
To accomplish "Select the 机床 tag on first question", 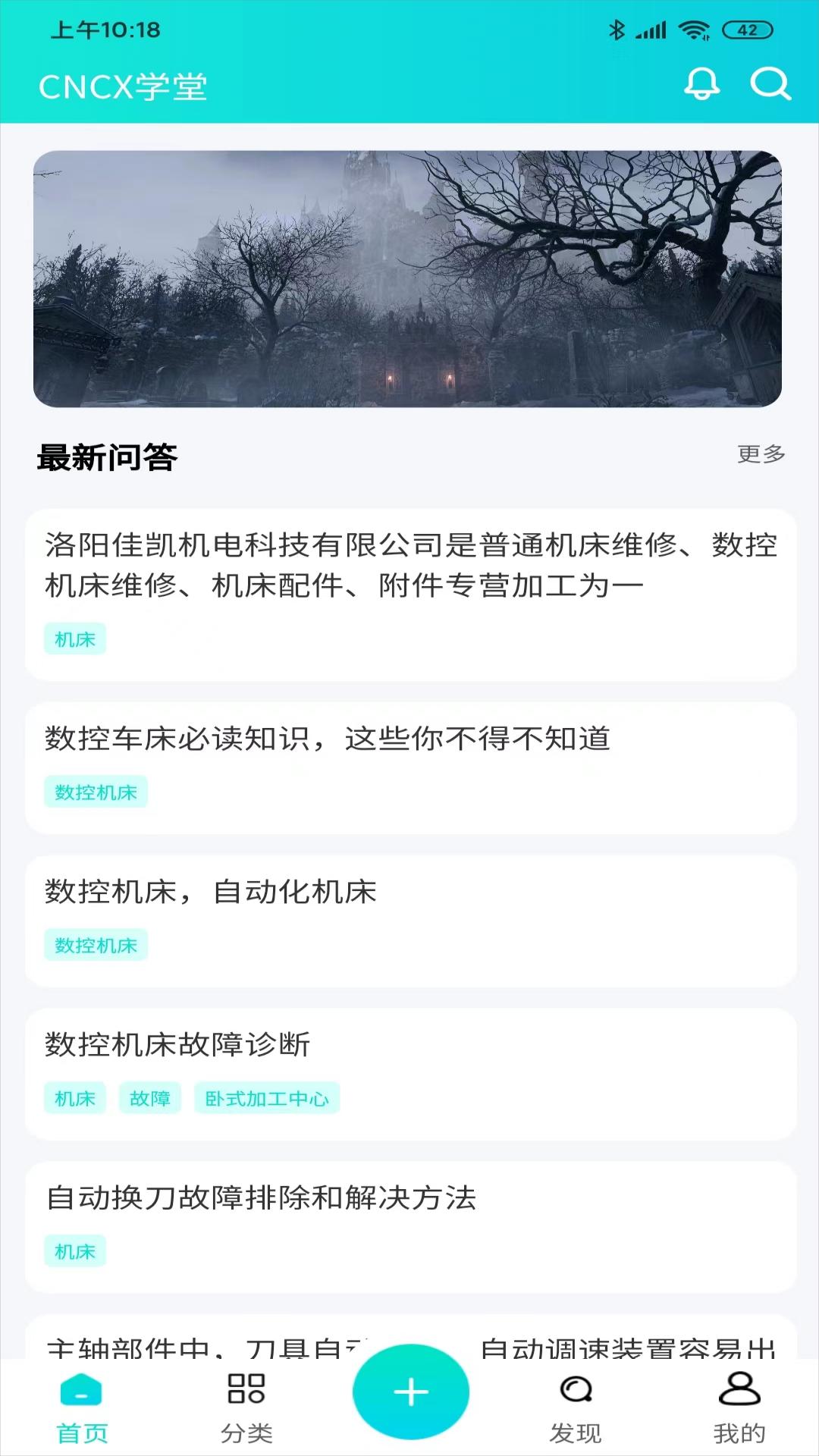I will [76, 639].
